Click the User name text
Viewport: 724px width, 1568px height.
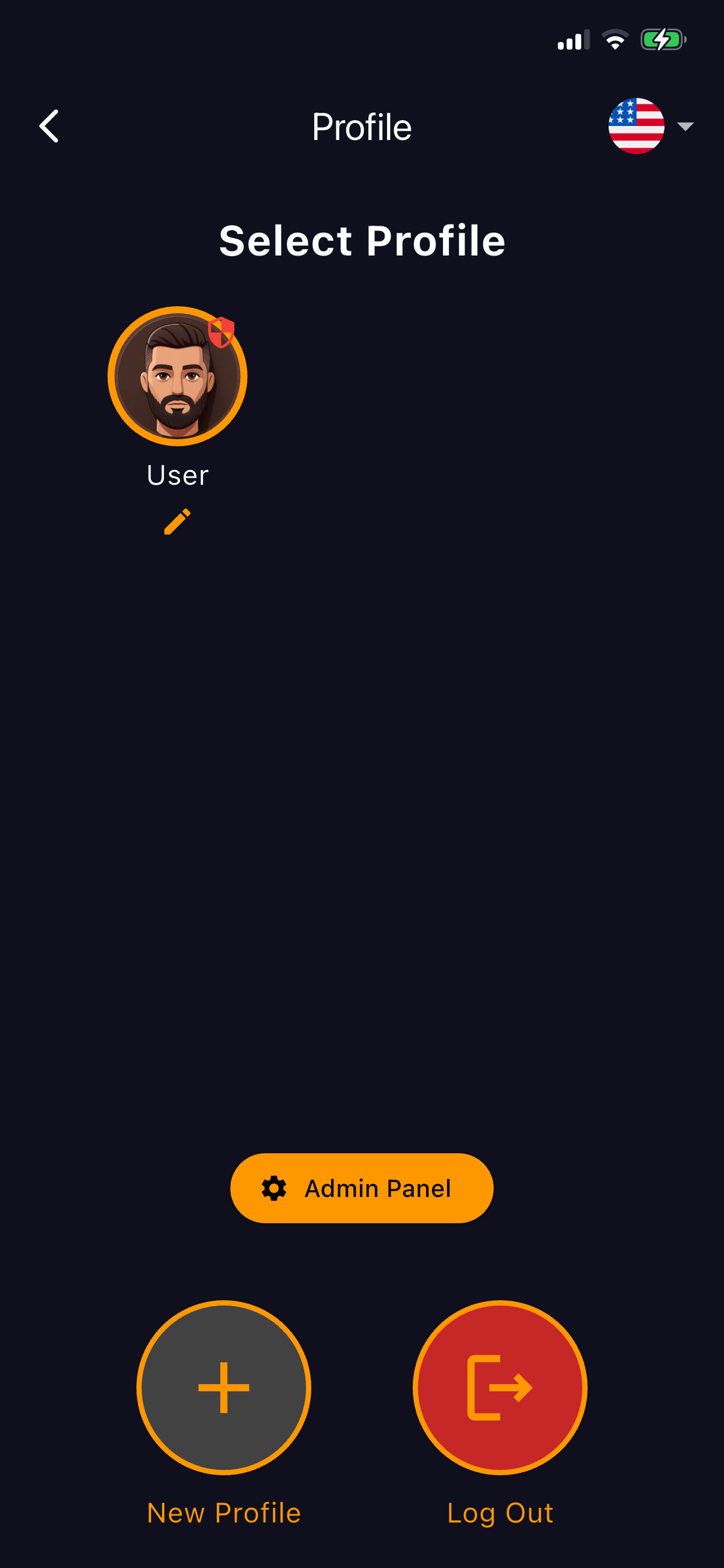pos(177,475)
